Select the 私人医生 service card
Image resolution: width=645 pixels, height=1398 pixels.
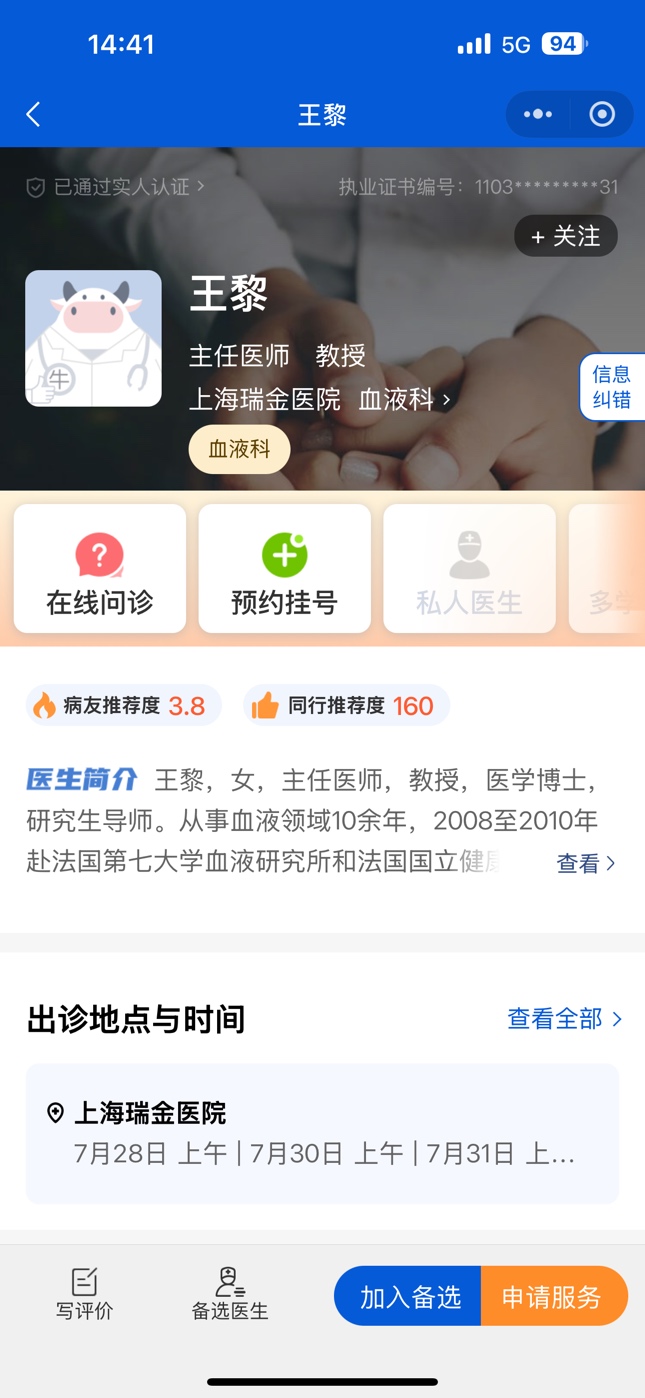[469, 568]
